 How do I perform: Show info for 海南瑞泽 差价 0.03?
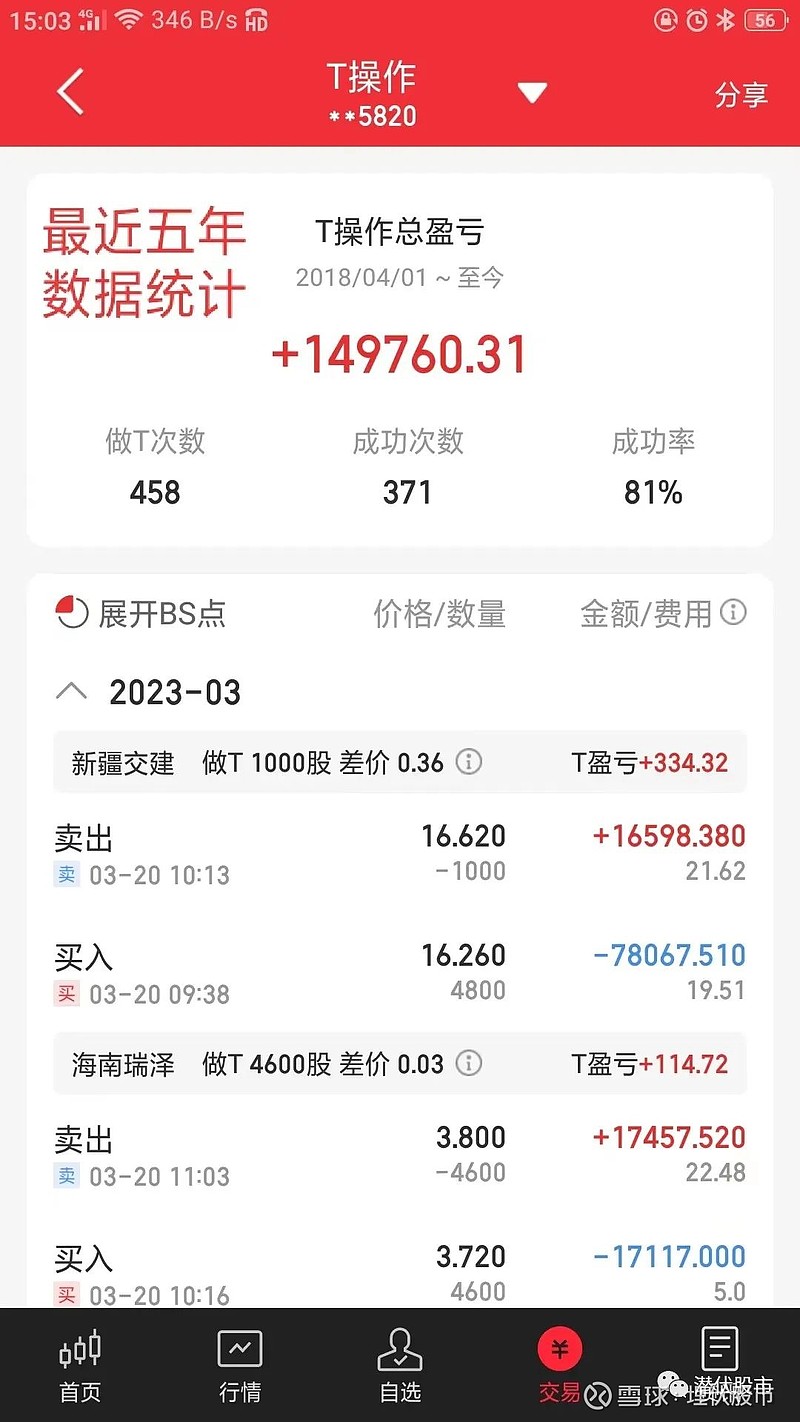click(x=468, y=1063)
